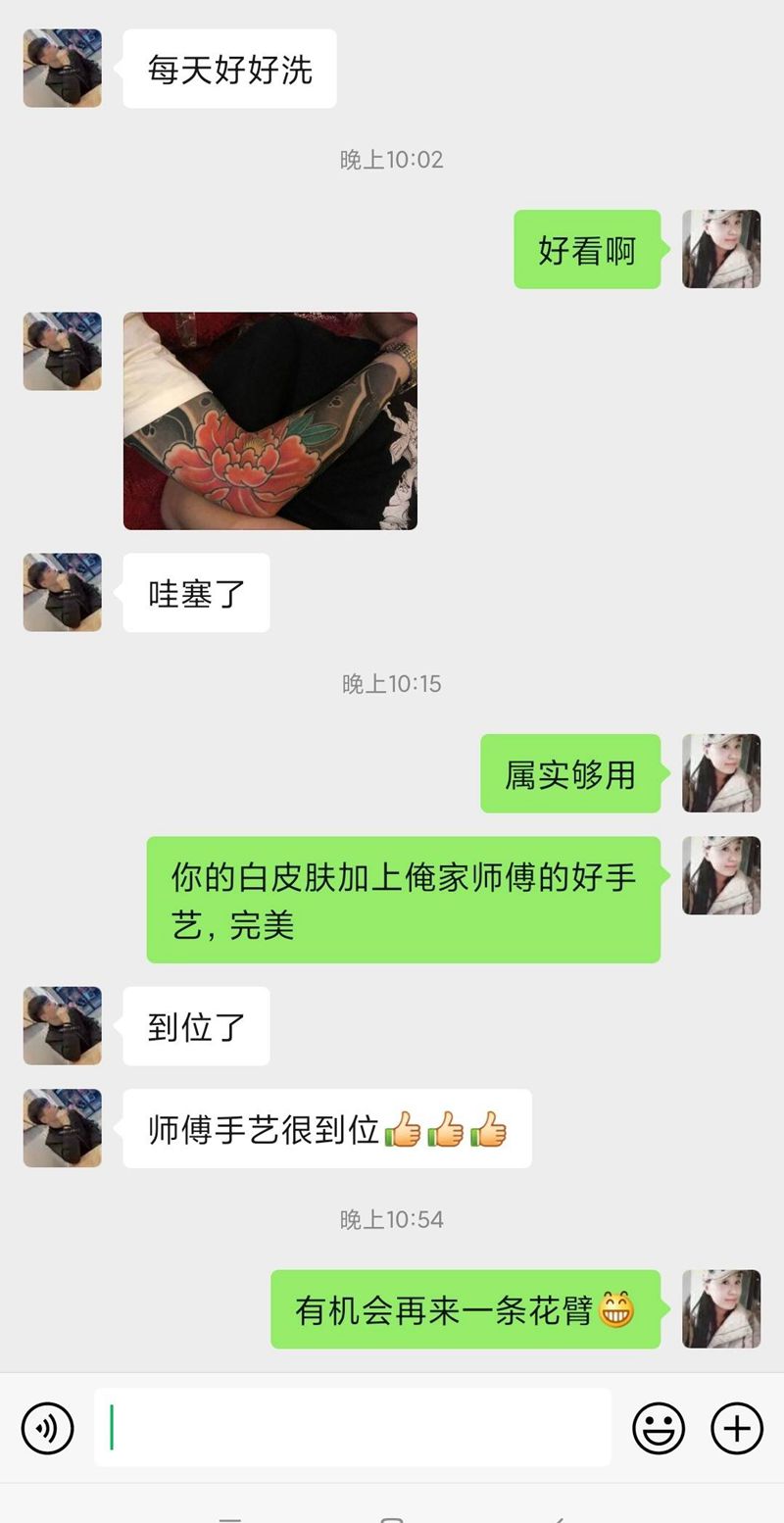
Task: Open contact avatar beside 每天好好洗
Action: [63, 69]
